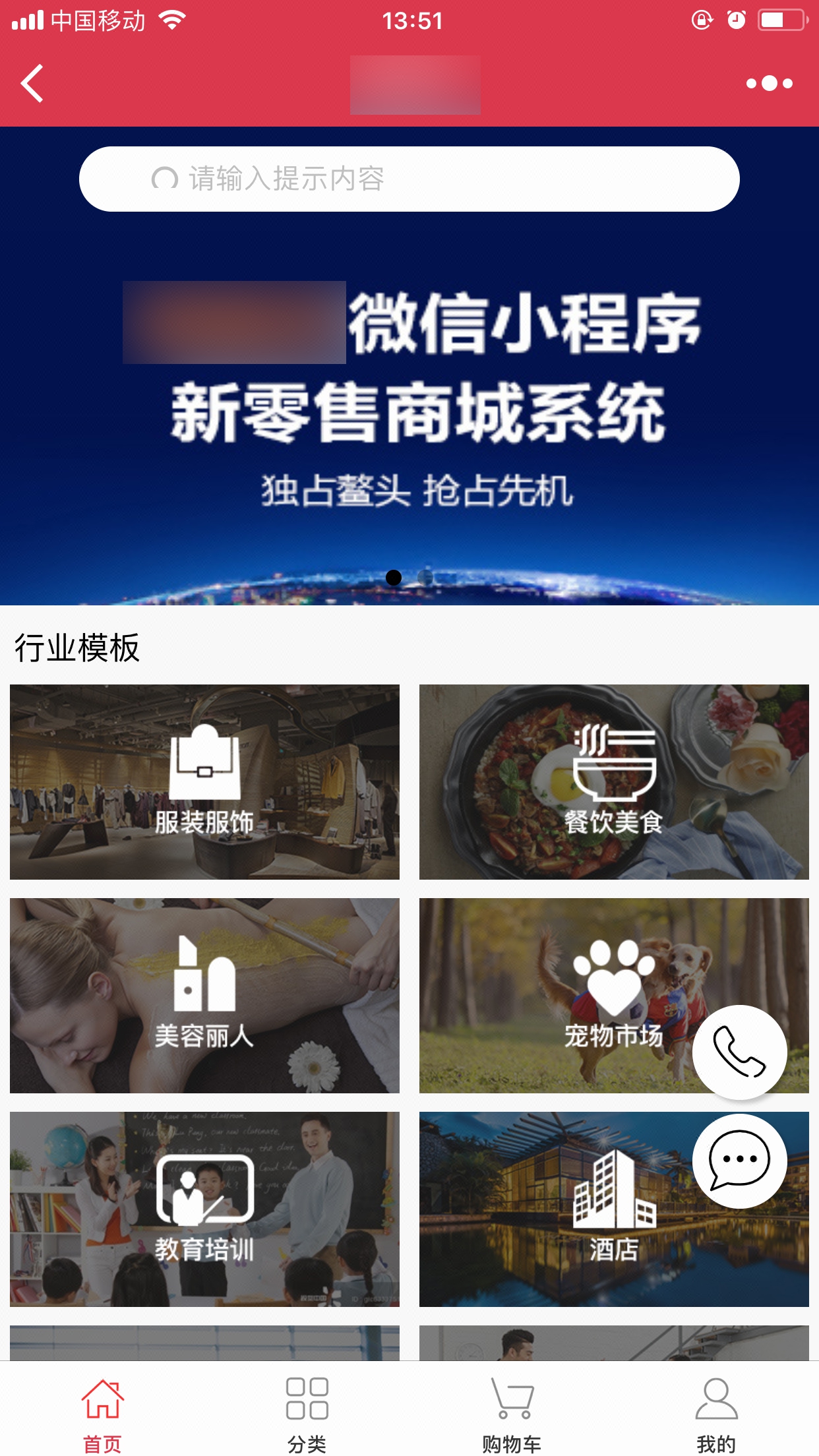Screen dimensions: 819x1456
Task: Go back using the top-left arrow
Action: pyautogui.click(x=32, y=84)
